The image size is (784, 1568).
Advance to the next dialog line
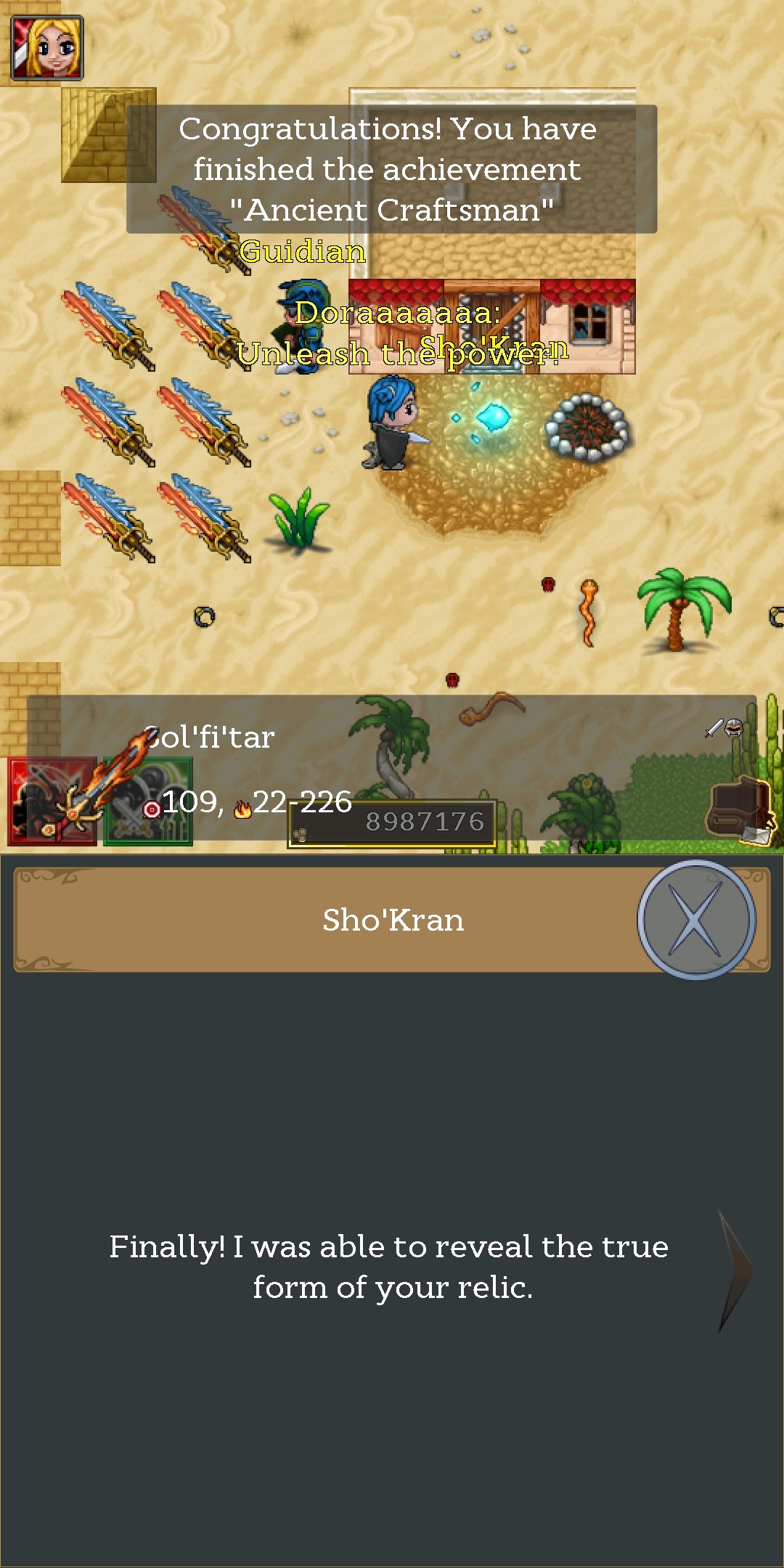735,1270
